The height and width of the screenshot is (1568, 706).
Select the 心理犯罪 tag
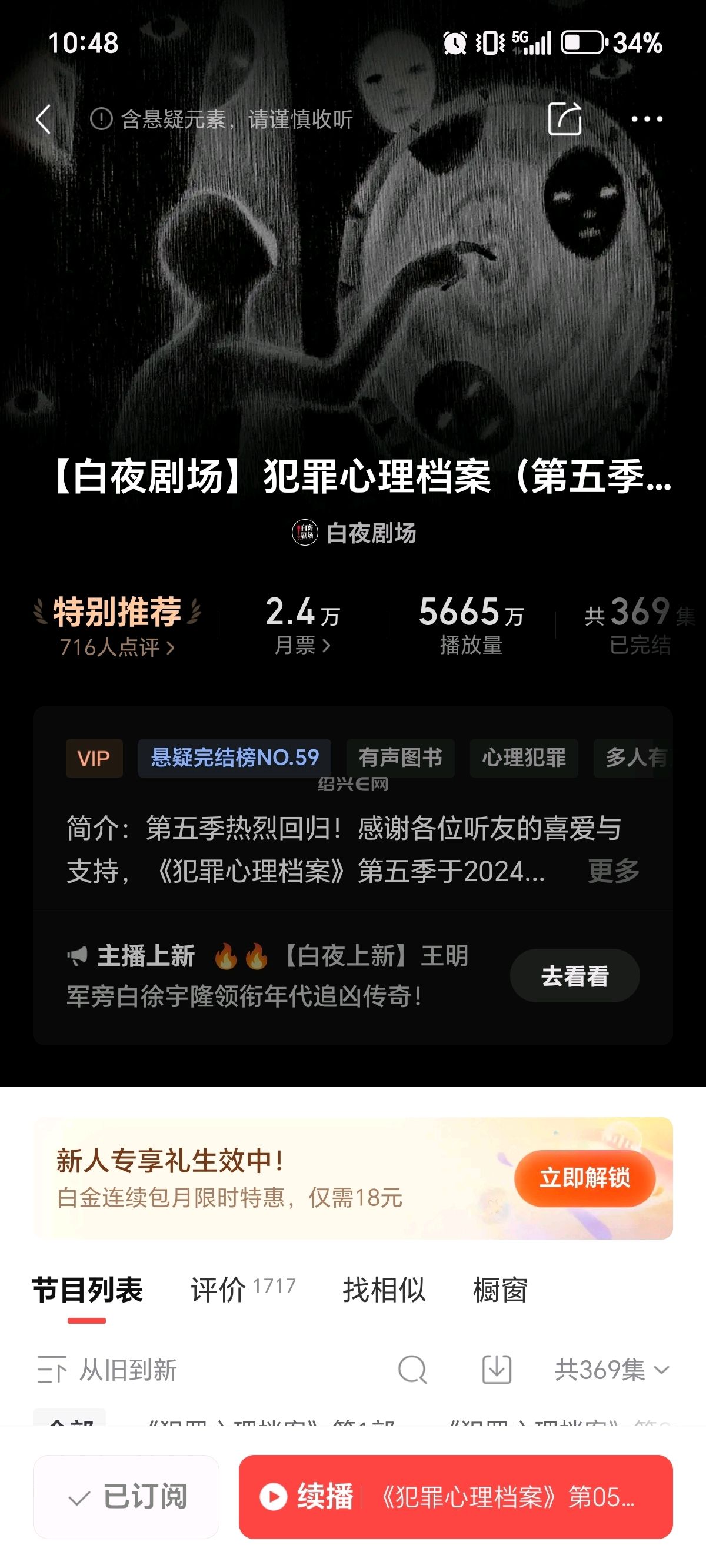(524, 758)
